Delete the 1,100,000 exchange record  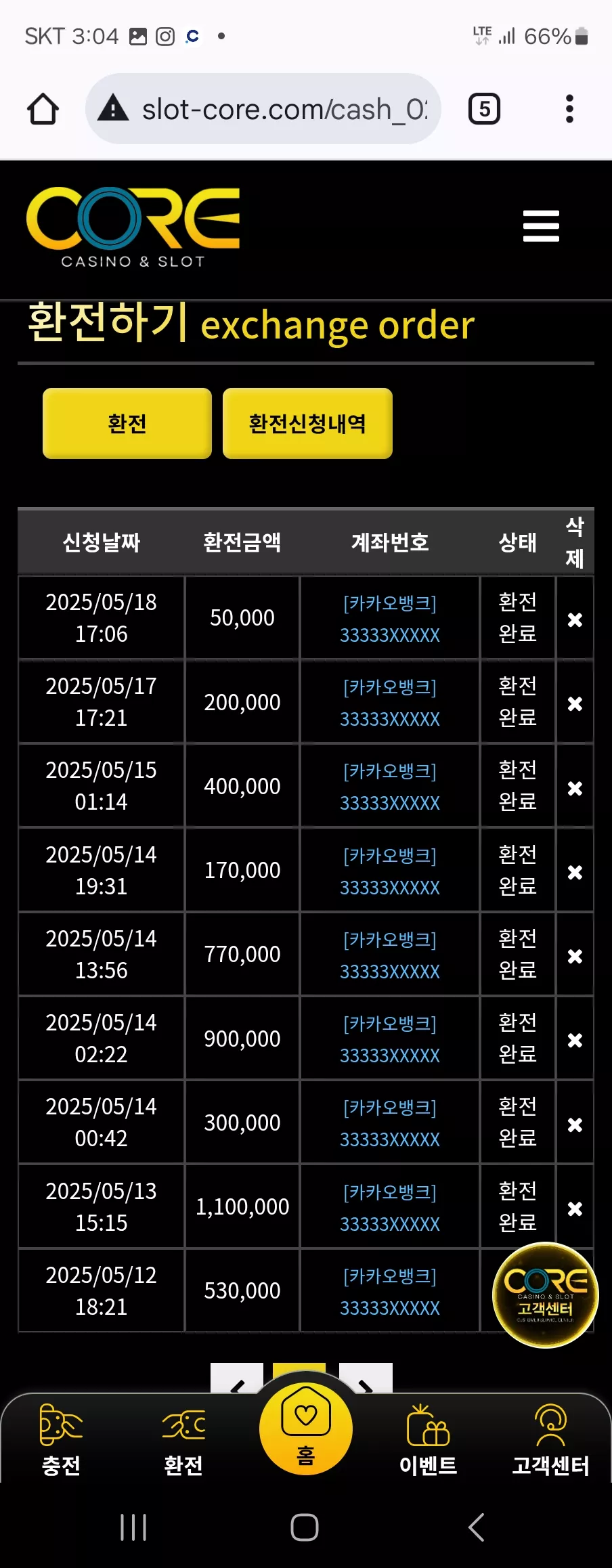575,1208
